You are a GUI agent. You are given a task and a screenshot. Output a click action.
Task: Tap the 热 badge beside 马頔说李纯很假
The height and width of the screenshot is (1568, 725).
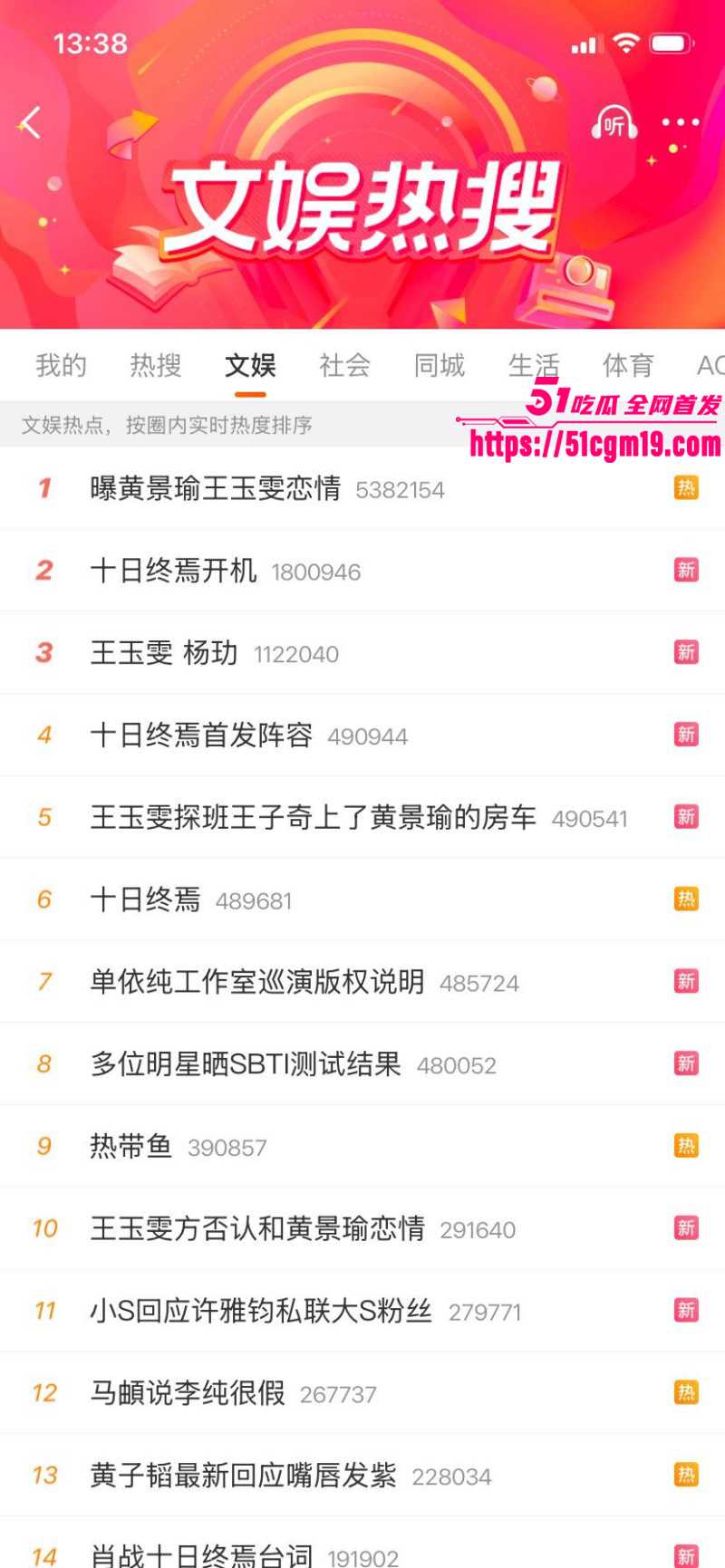686,1392
